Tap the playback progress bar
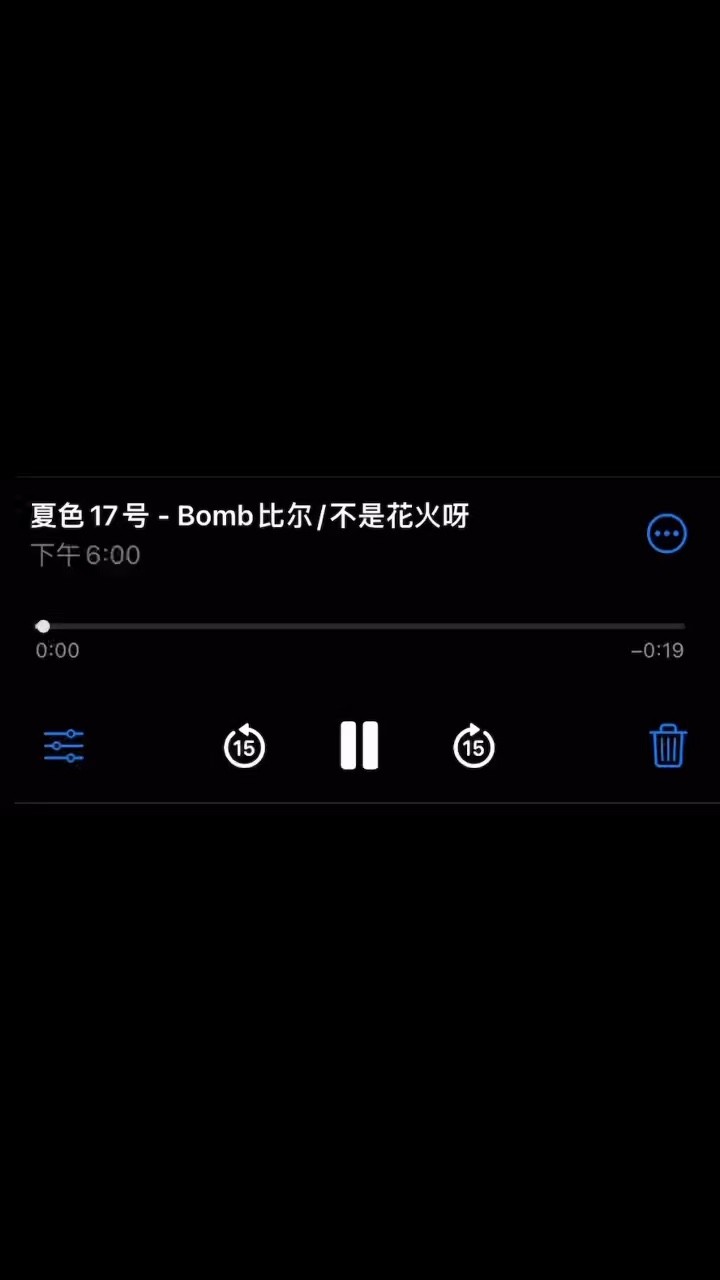720x1280 pixels. tap(360, 626)
